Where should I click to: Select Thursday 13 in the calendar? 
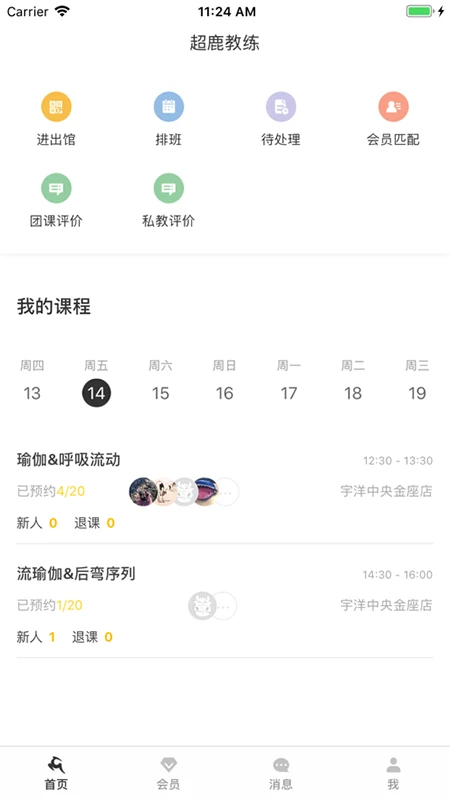point(32,382)
